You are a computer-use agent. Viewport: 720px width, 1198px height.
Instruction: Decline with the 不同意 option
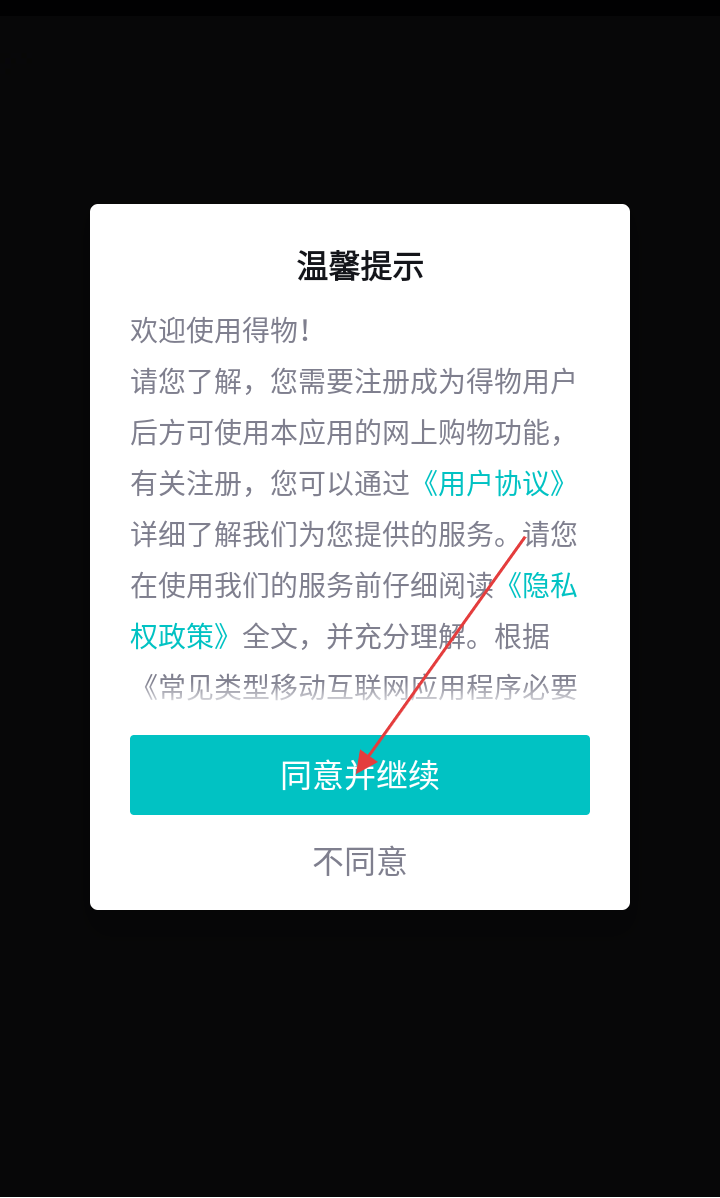click(359, 861)
